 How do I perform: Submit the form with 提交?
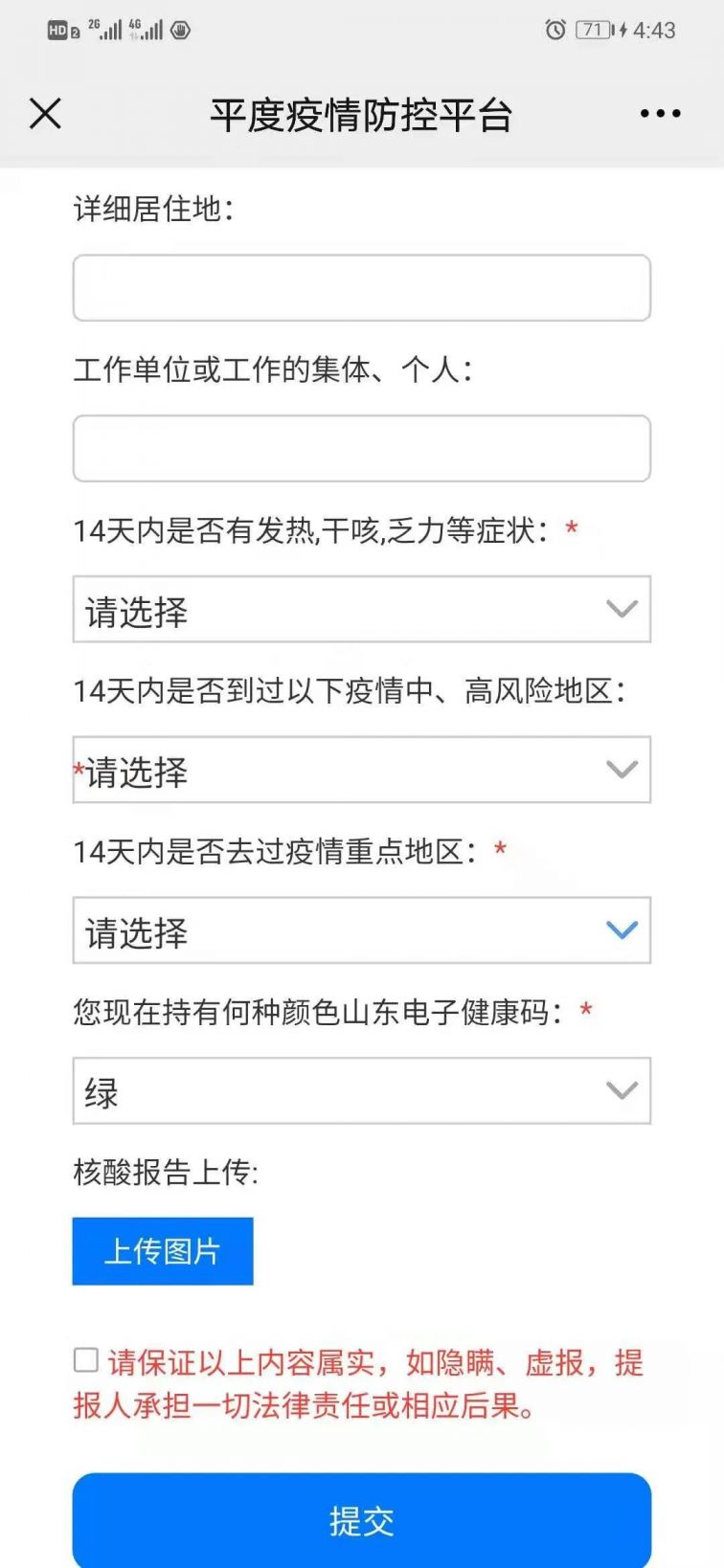pyautogui.click(x=361, y=1519)
